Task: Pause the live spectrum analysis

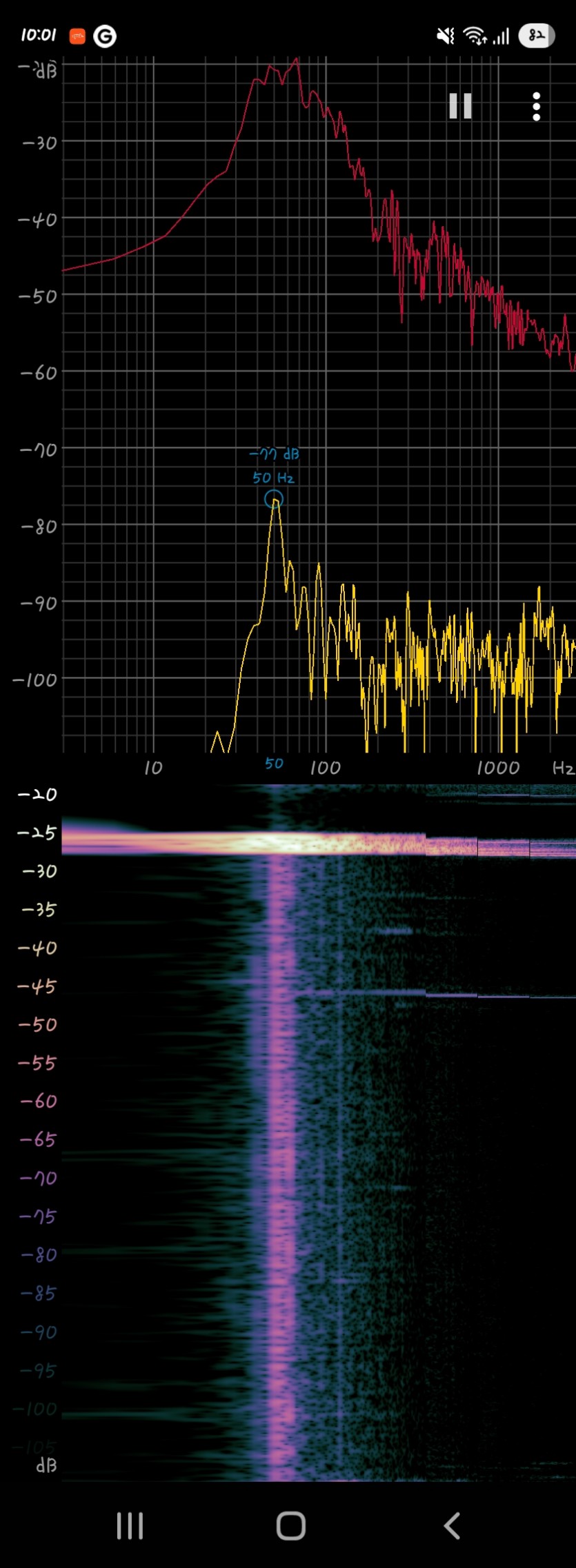Action: [x=460, y=106]
